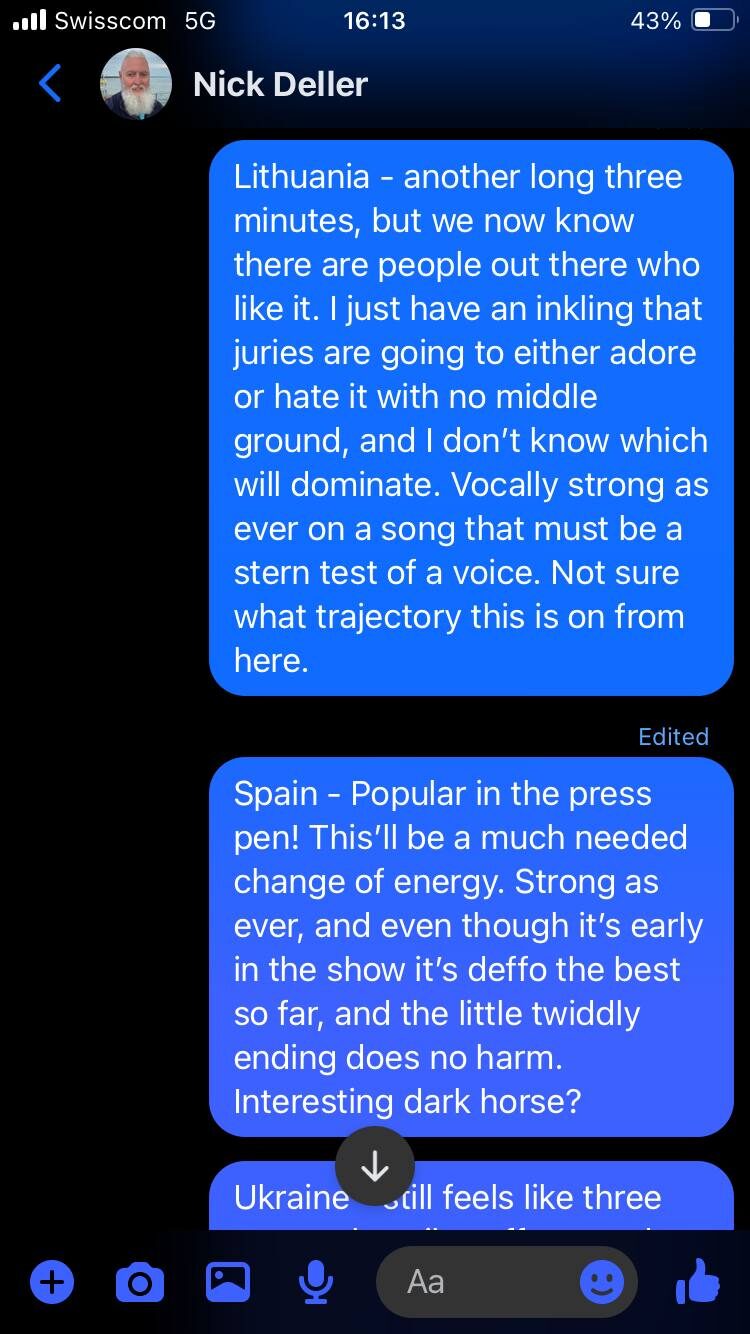Jump to latest messages with down arrow

click(374, 1167)
